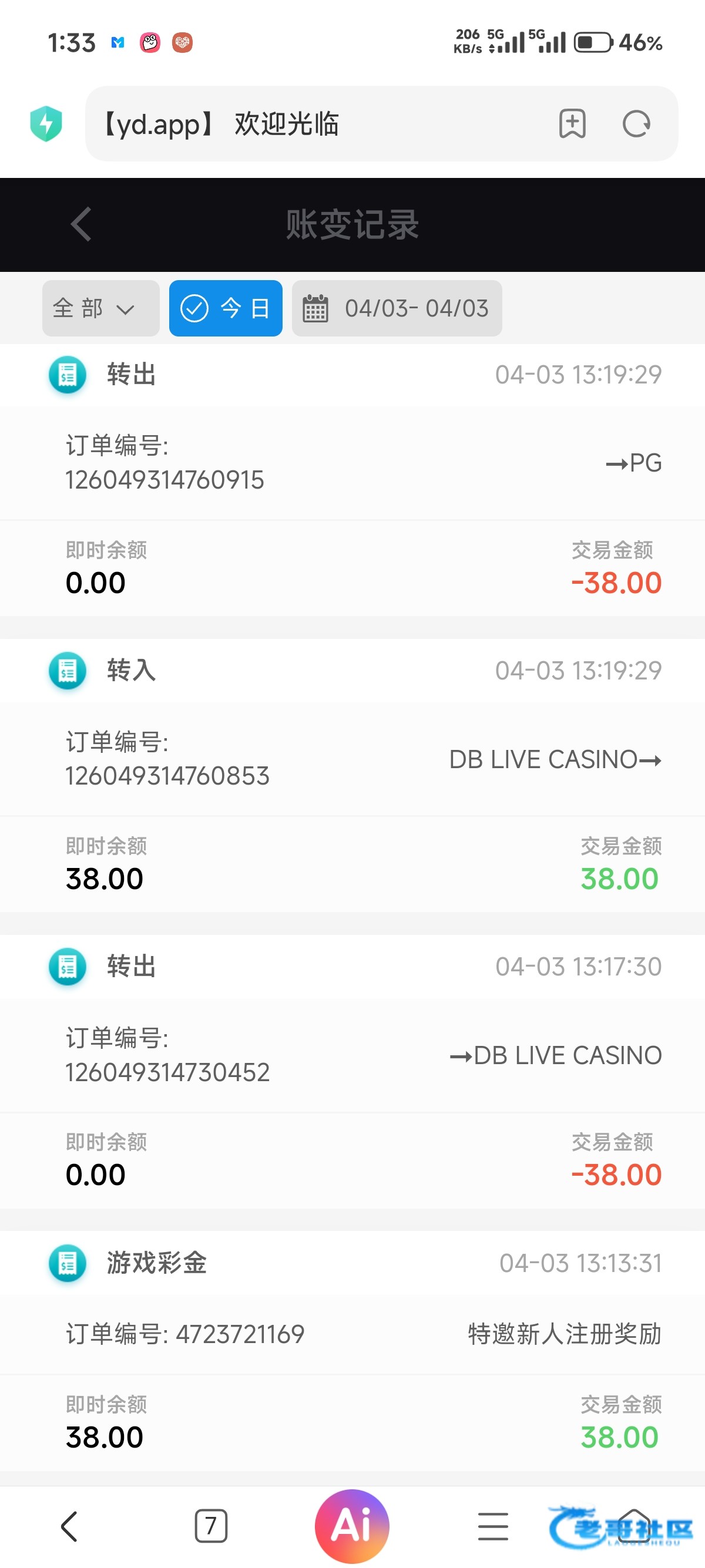Open the browser hamburger menu
The height and width of the screenshot is (1568, 705).
tap(493, 1526)
